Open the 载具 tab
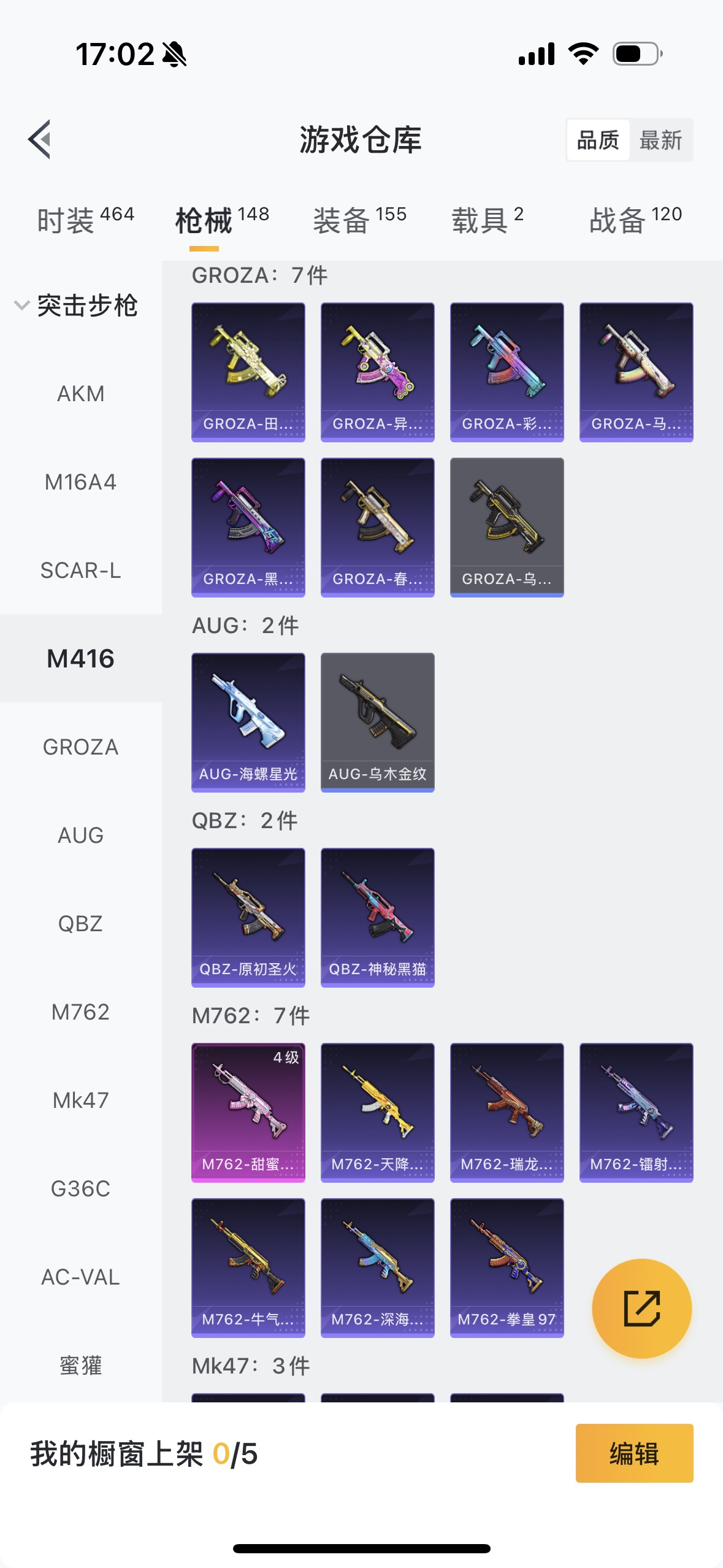This screenshot has height=1568, width=723. click(488, 220)
